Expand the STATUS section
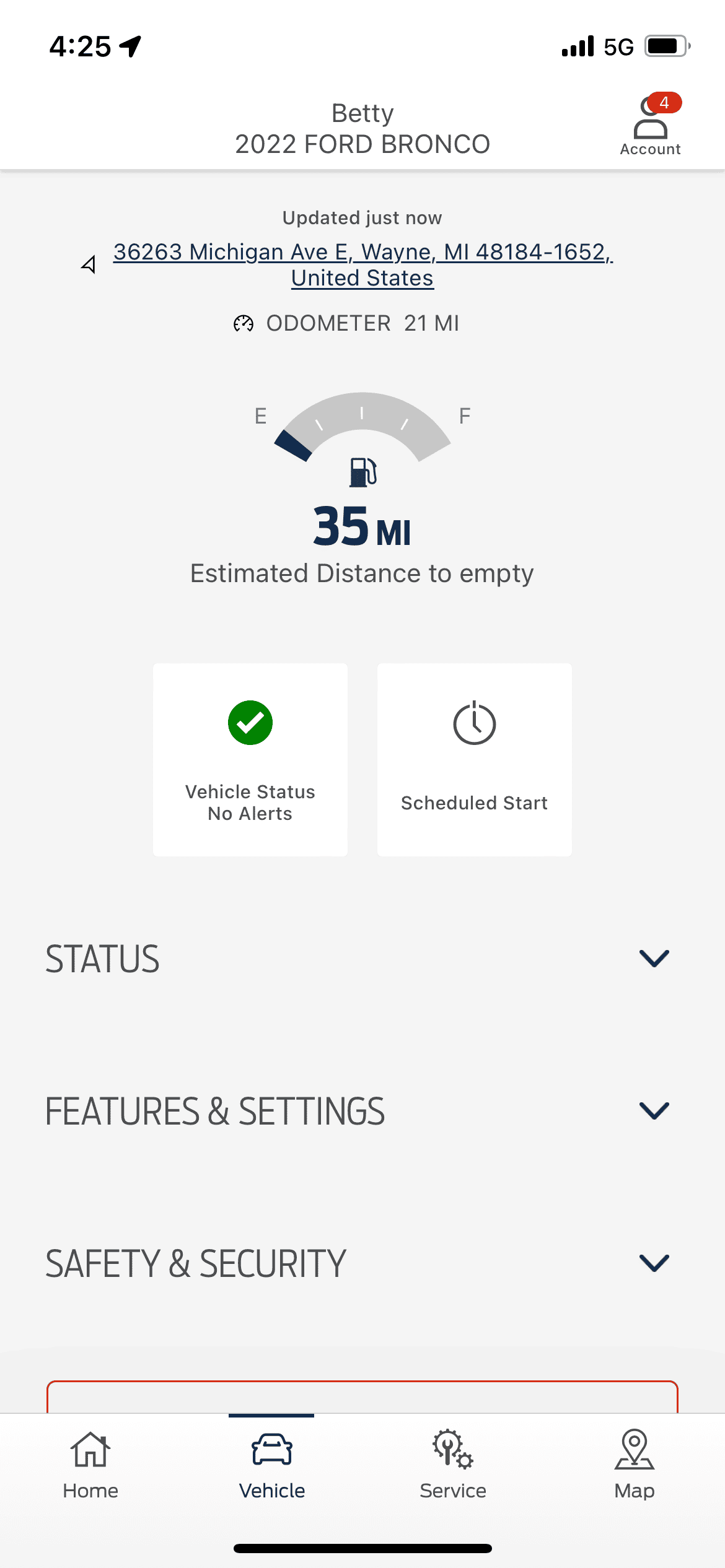Screen dimensions: 725x1568 point(362,959)
